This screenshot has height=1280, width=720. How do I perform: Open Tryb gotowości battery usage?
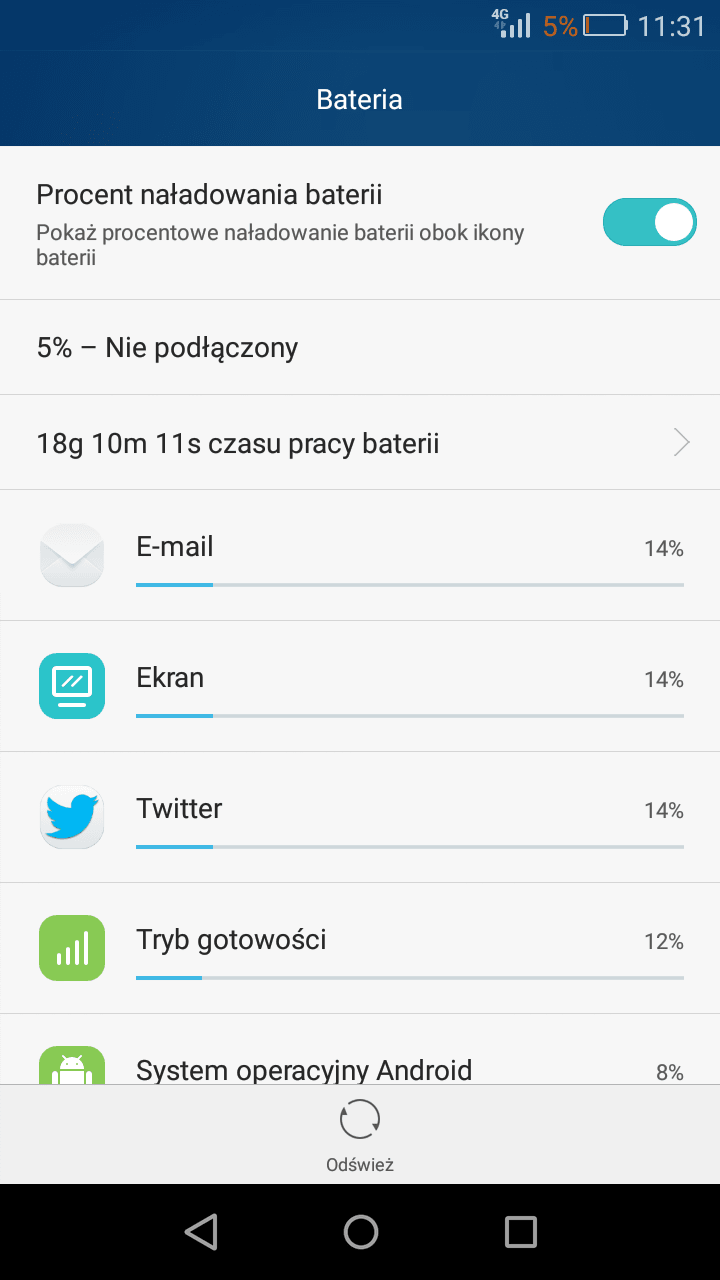pyautogui.click(x=360, y=948)
